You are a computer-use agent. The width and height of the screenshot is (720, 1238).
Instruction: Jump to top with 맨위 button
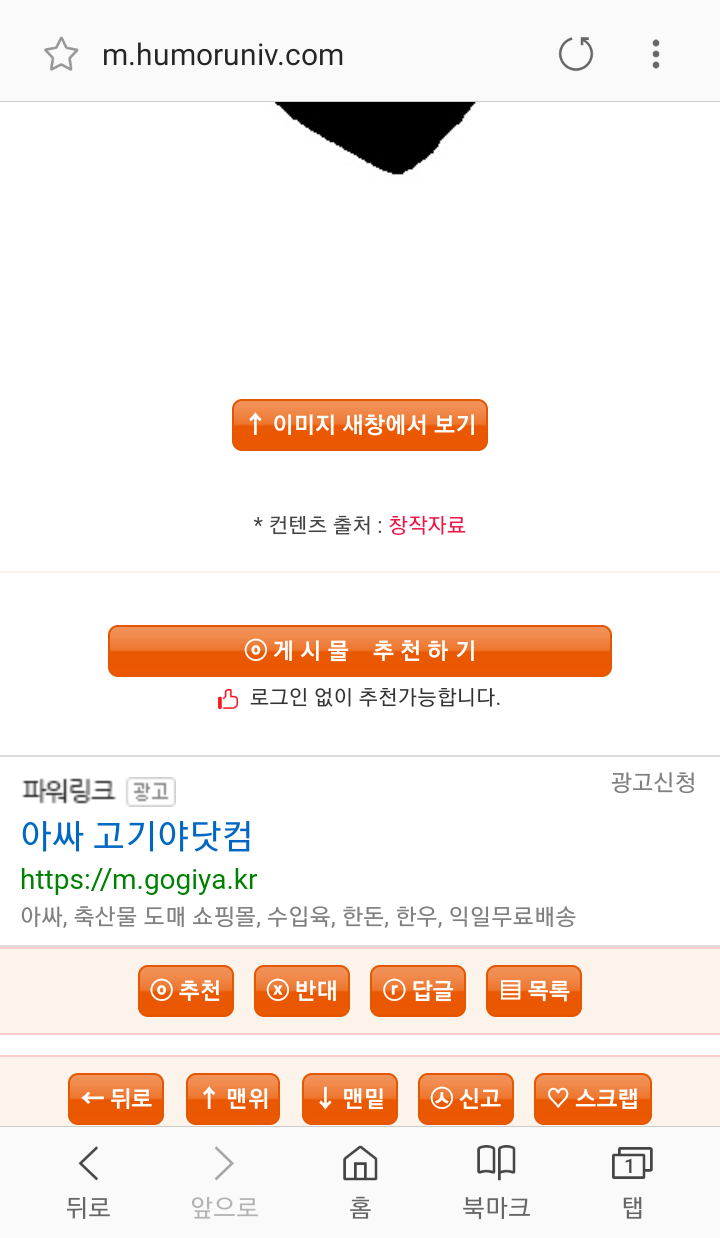pos(233,1099)
